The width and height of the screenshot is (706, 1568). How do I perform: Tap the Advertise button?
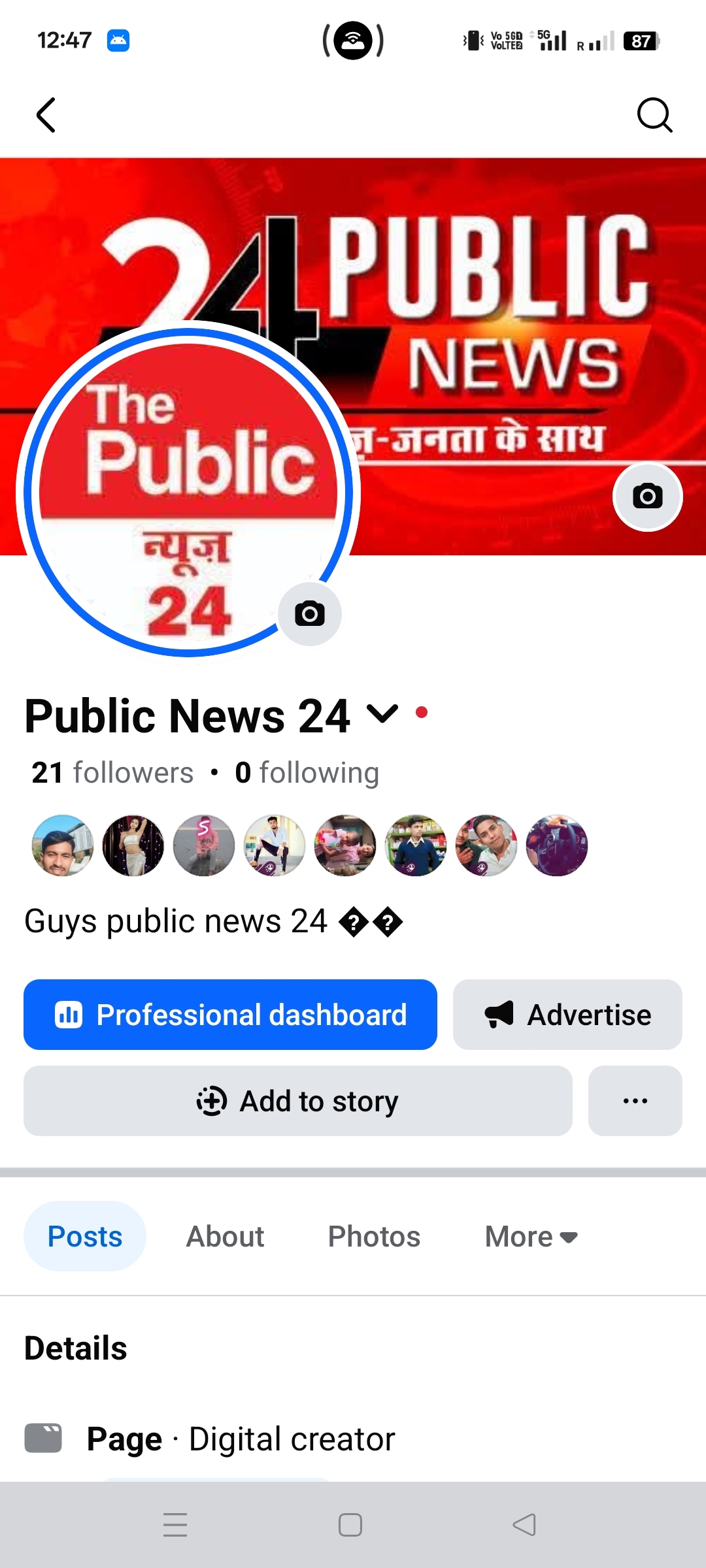click(567, 1015)
